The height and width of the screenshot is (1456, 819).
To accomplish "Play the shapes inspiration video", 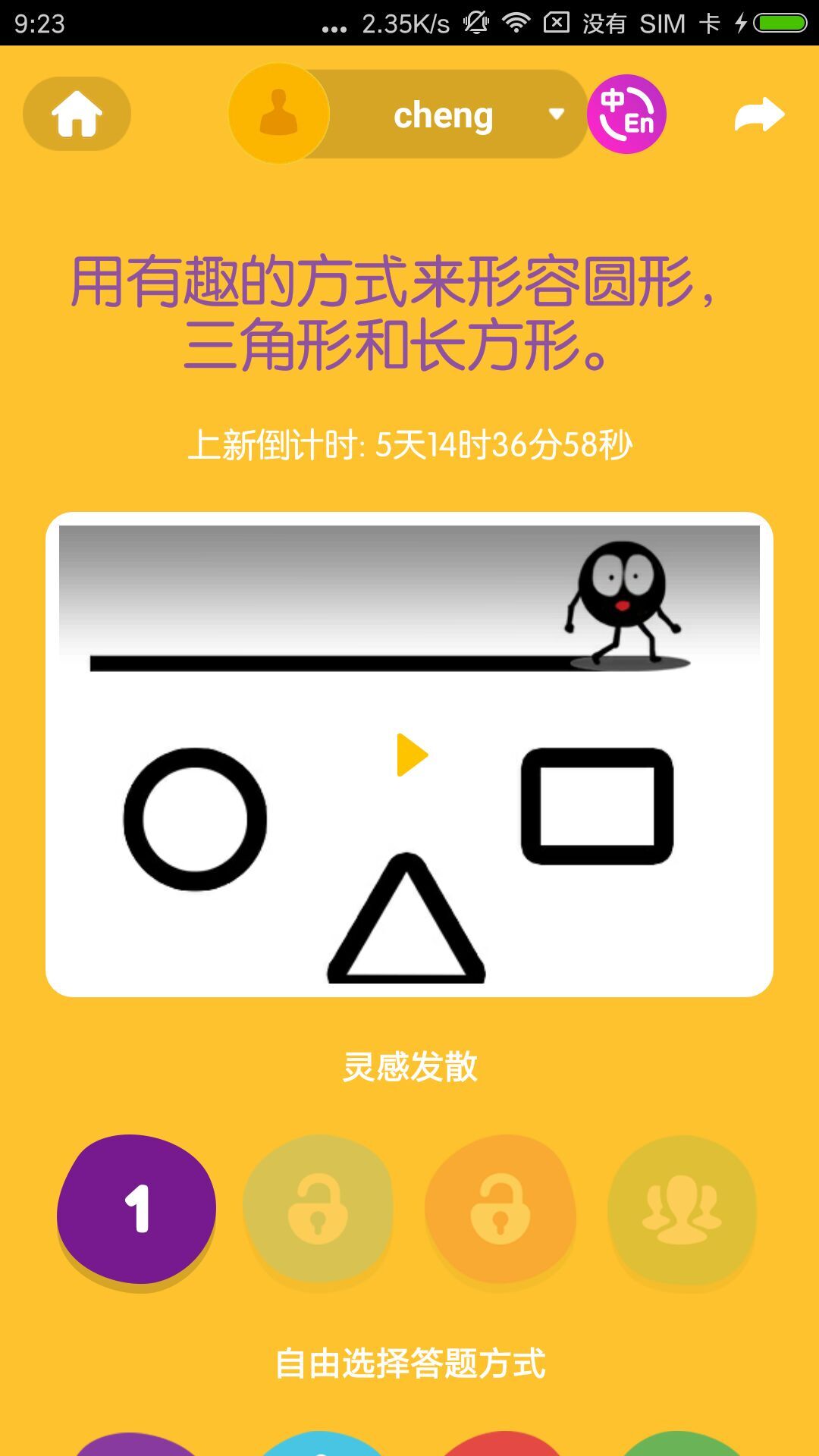I will [412, 755].
